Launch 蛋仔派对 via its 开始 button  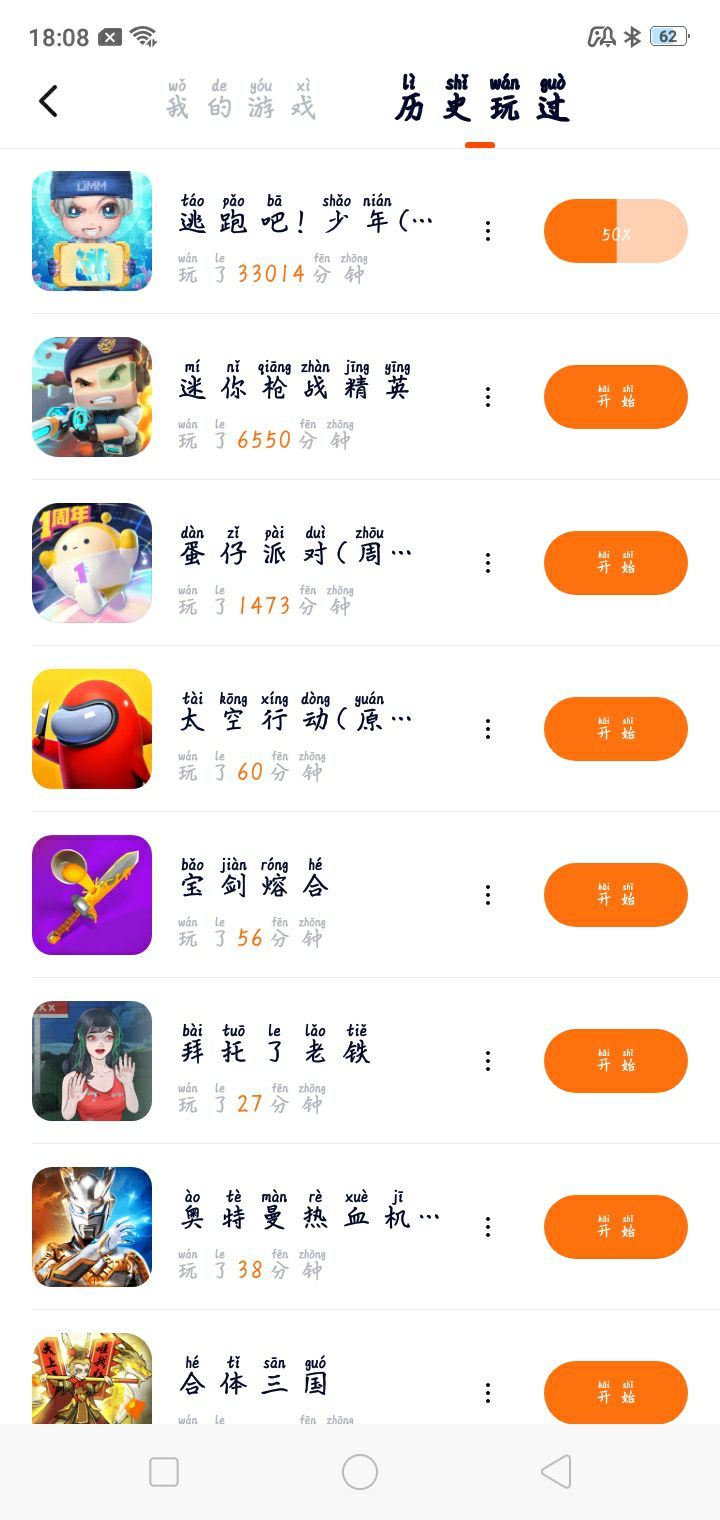(616, 563)
